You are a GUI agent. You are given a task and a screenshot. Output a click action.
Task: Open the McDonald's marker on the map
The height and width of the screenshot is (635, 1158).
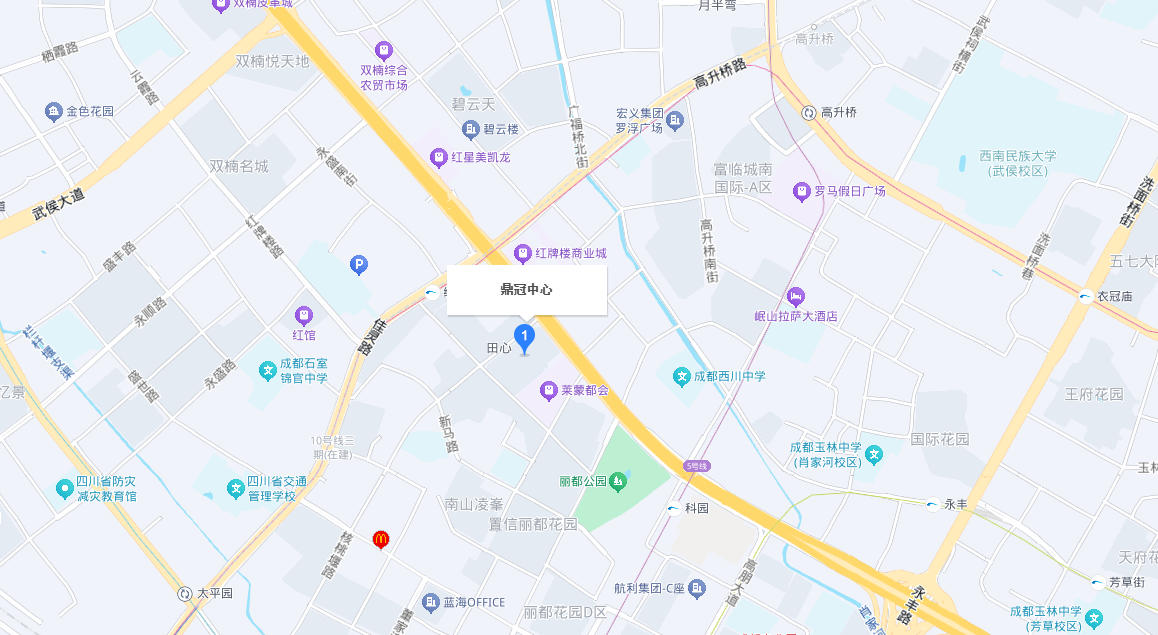pyautogui.click(x=381, y=539)
